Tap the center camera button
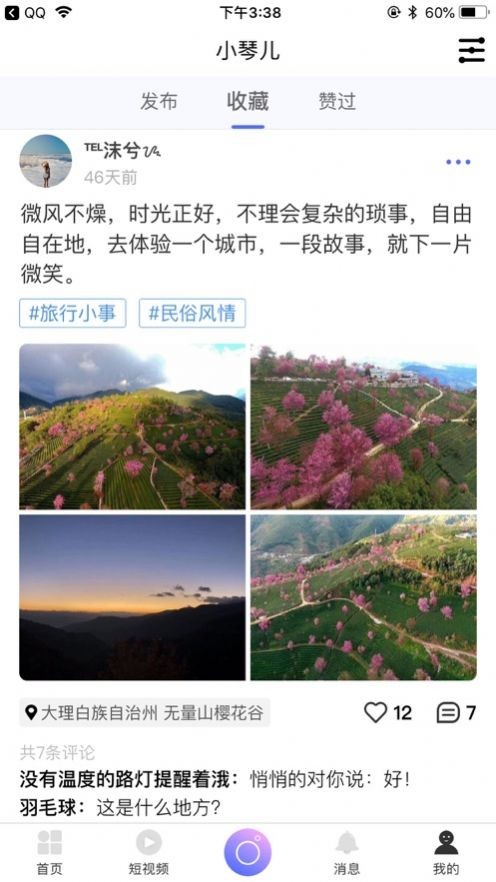 (247, 852)
